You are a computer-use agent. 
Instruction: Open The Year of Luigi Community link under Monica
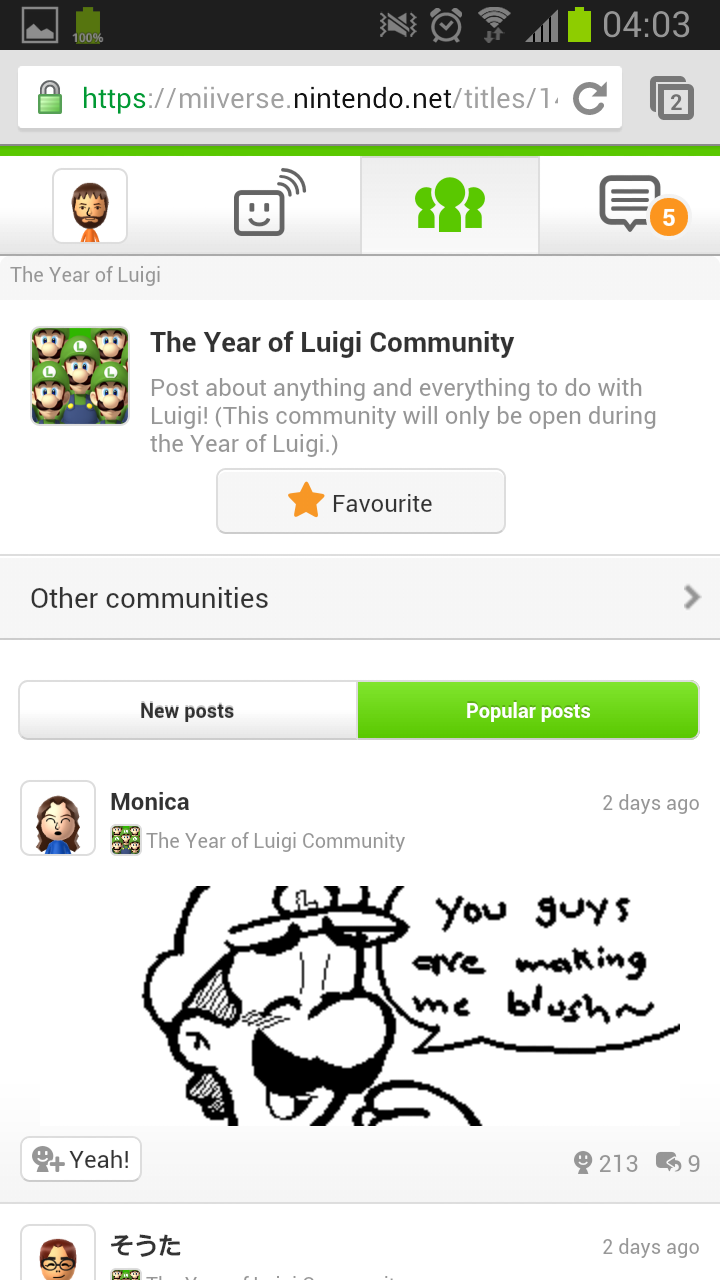[x=275, y=841]
